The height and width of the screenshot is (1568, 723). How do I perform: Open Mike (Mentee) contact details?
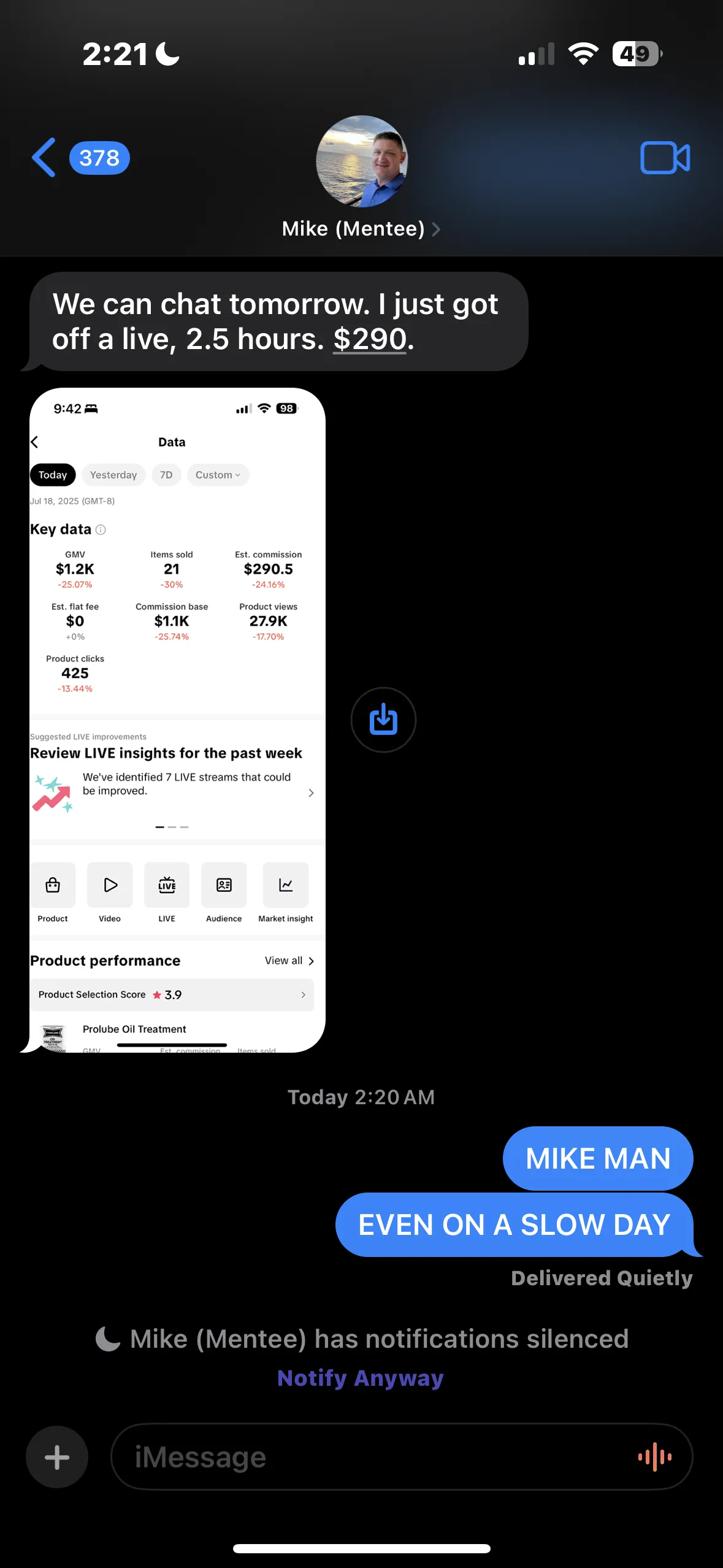tap(361, 229)
